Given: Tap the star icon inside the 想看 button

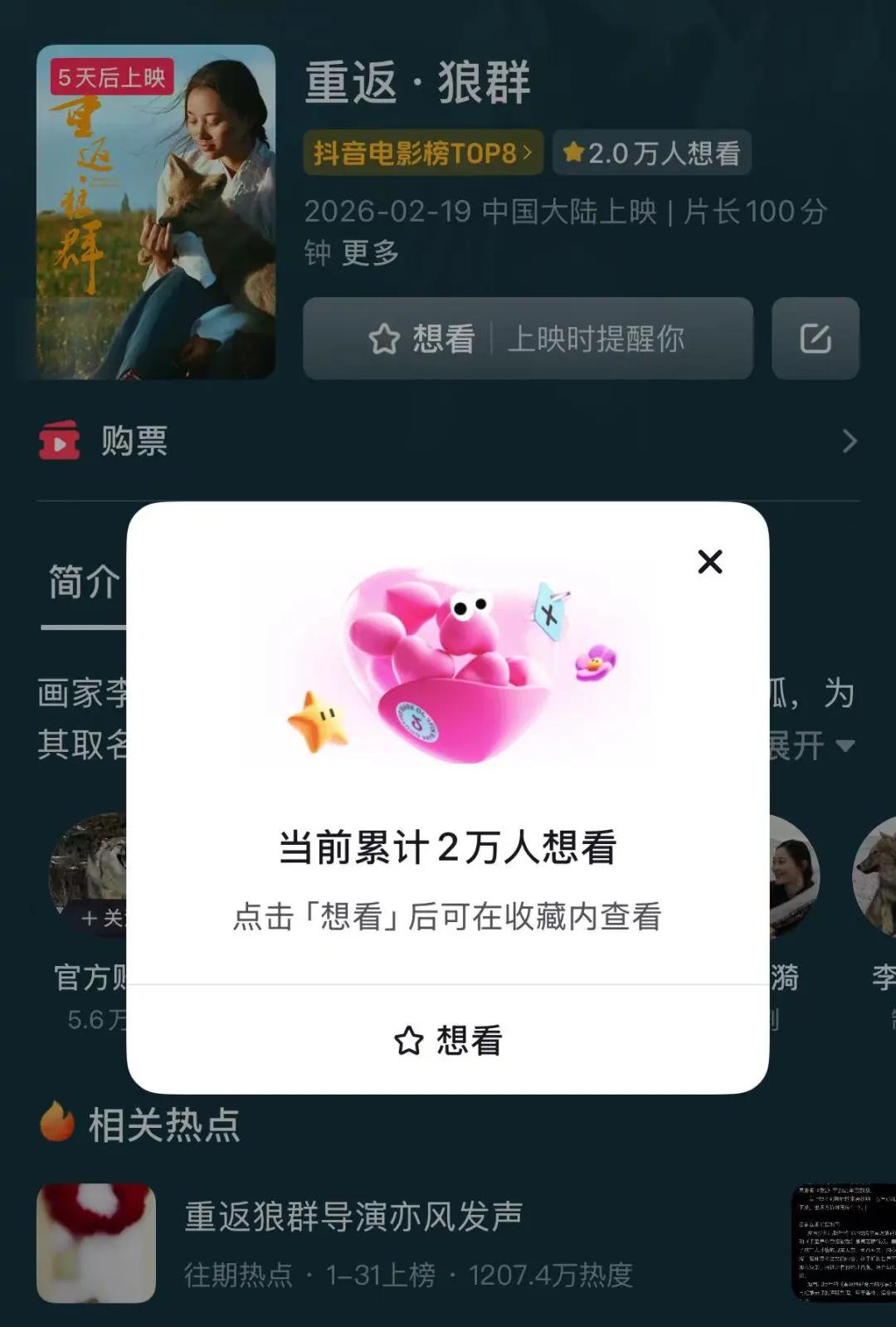Looking at the screenshot, I should pyautogui.click(x=384, y=339).
